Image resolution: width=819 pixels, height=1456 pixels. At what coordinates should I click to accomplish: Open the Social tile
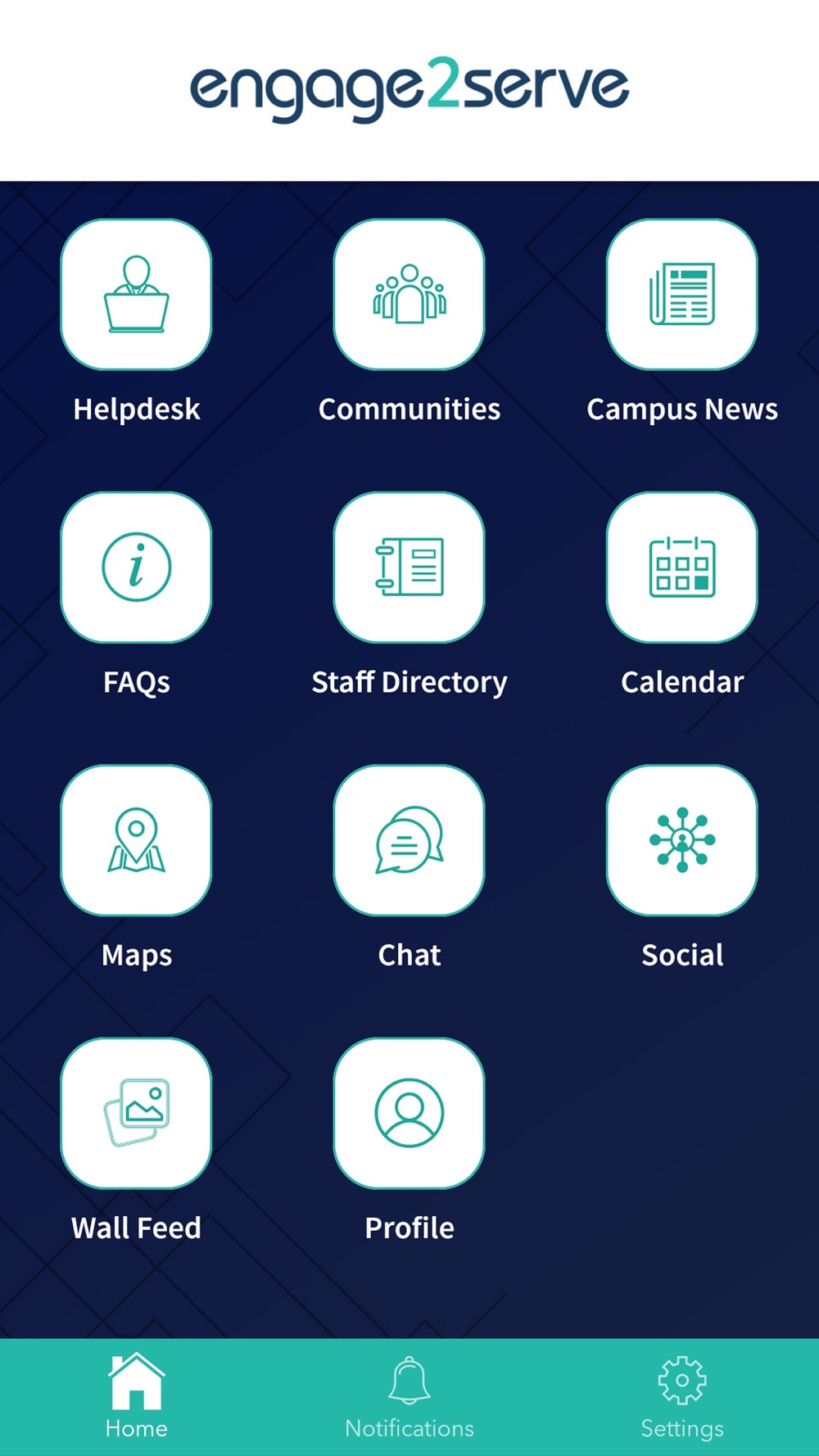681,840
